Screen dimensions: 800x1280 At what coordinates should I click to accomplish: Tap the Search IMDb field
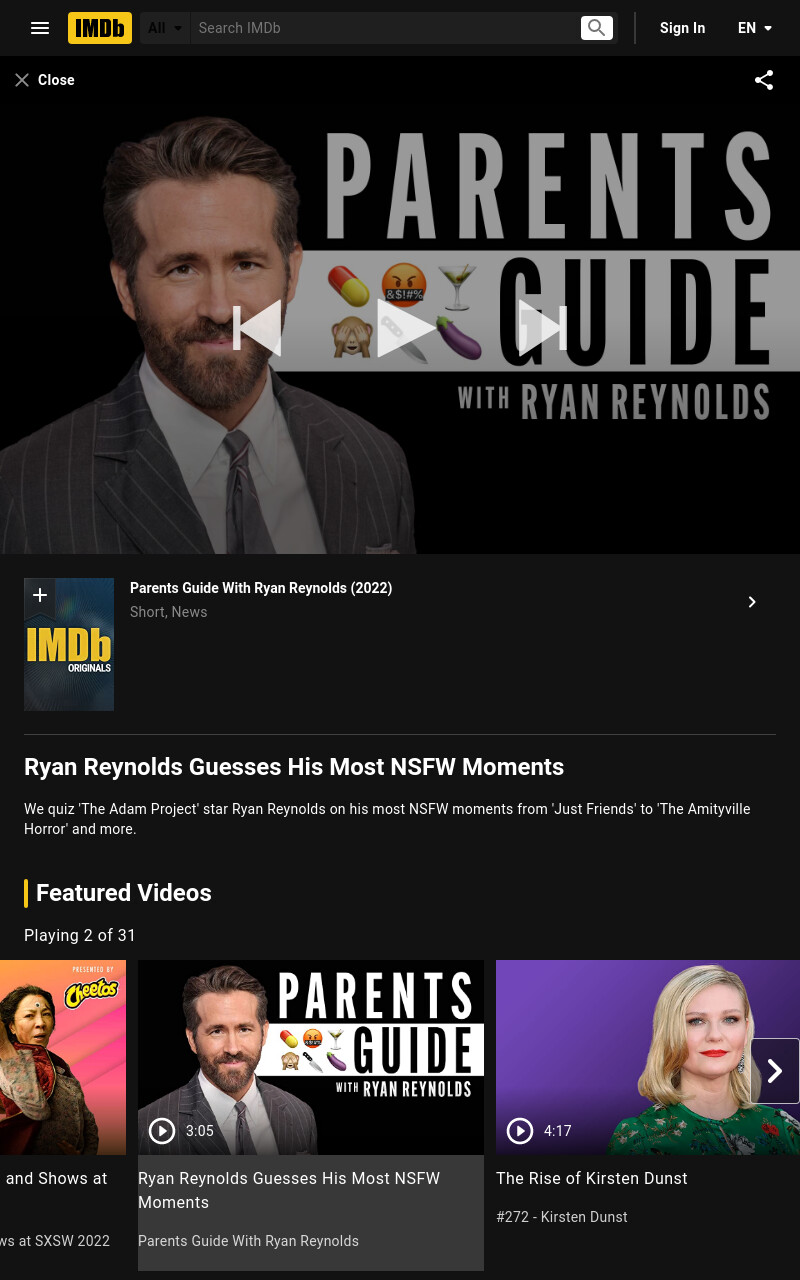384,28
